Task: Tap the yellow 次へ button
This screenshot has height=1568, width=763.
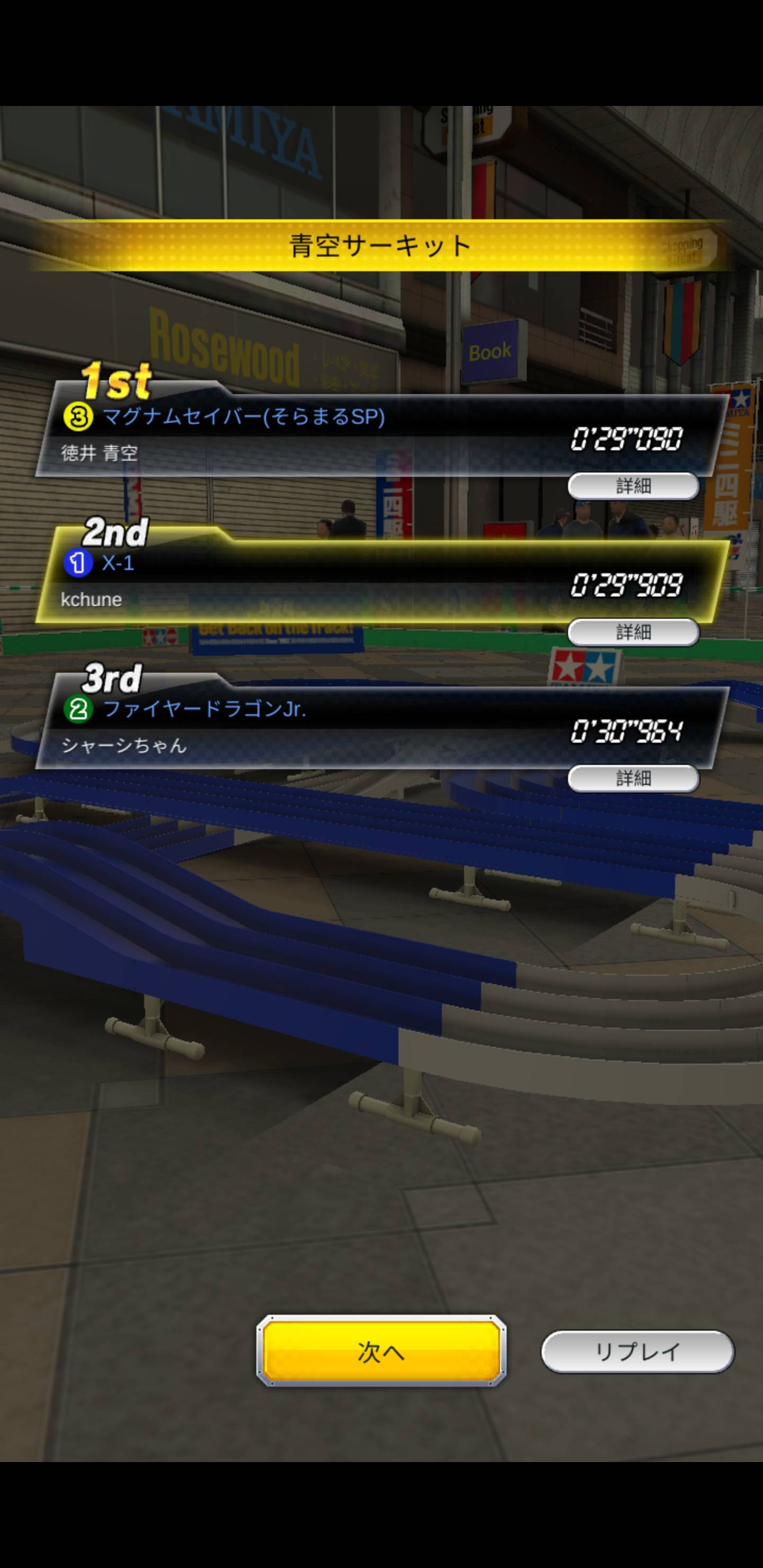Action: pyautogui.click(x=380, y=1351)
